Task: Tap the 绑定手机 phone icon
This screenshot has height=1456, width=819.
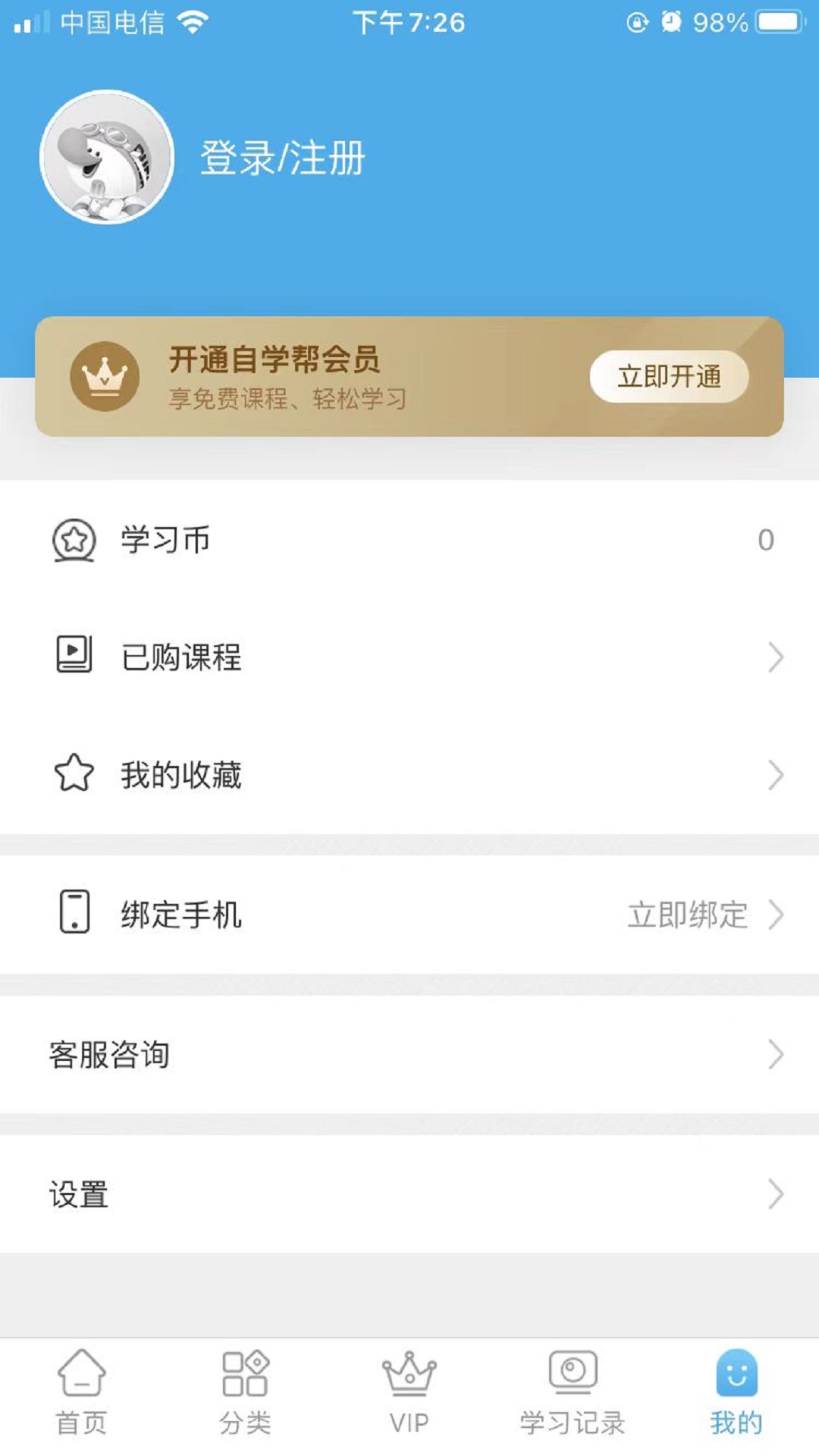Action: 73,914
